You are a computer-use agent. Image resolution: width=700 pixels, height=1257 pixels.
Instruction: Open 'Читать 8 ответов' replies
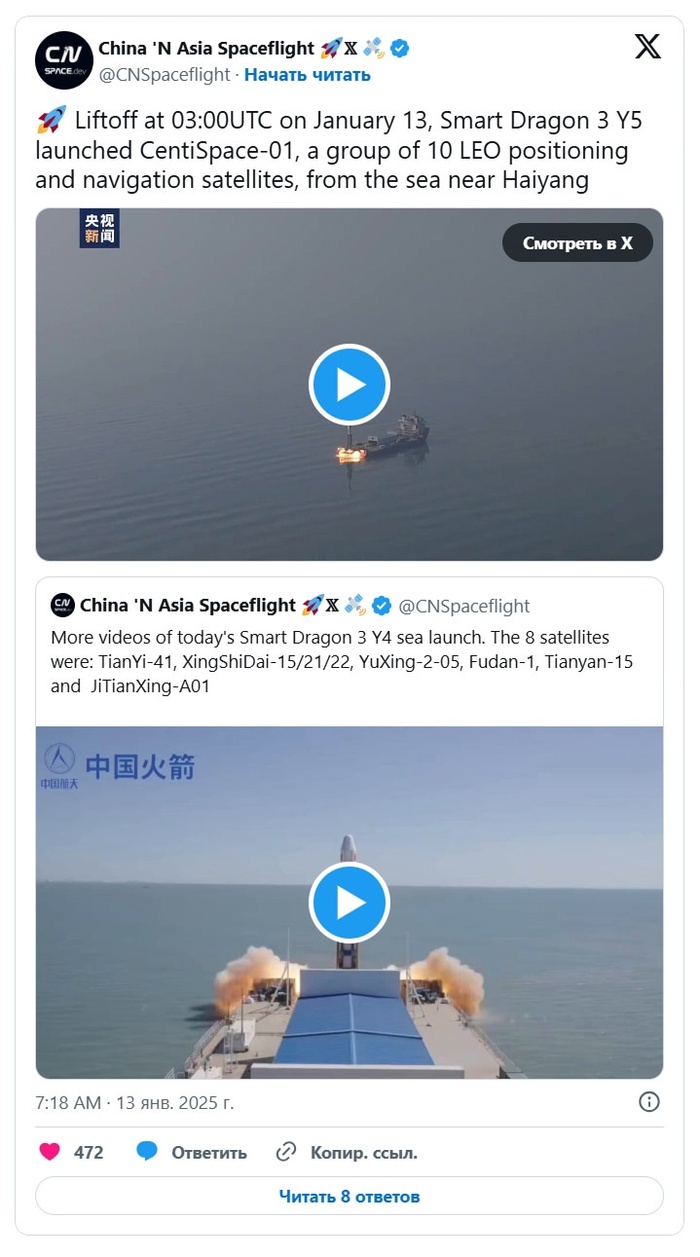[349, 1196]
